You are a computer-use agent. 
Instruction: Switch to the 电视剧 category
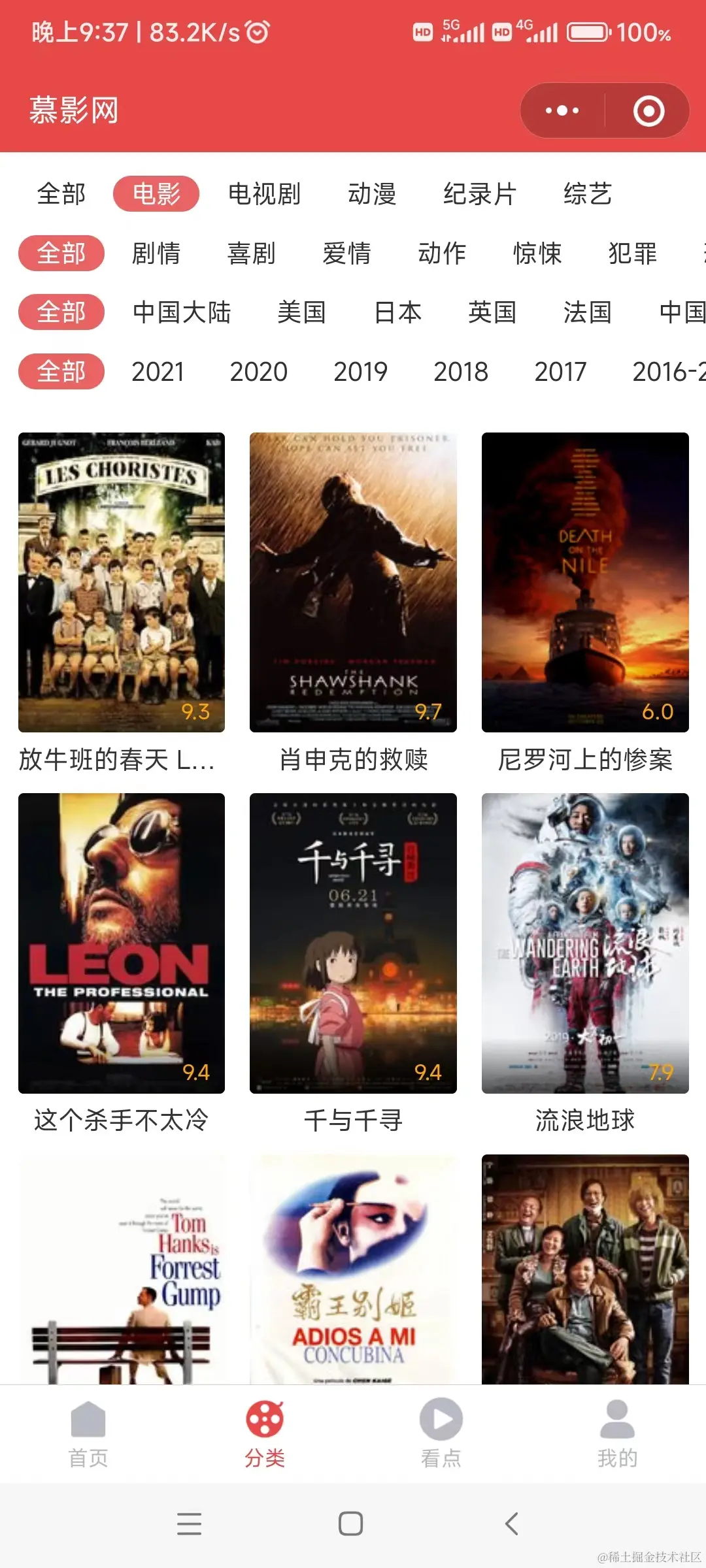pos(264,194)
